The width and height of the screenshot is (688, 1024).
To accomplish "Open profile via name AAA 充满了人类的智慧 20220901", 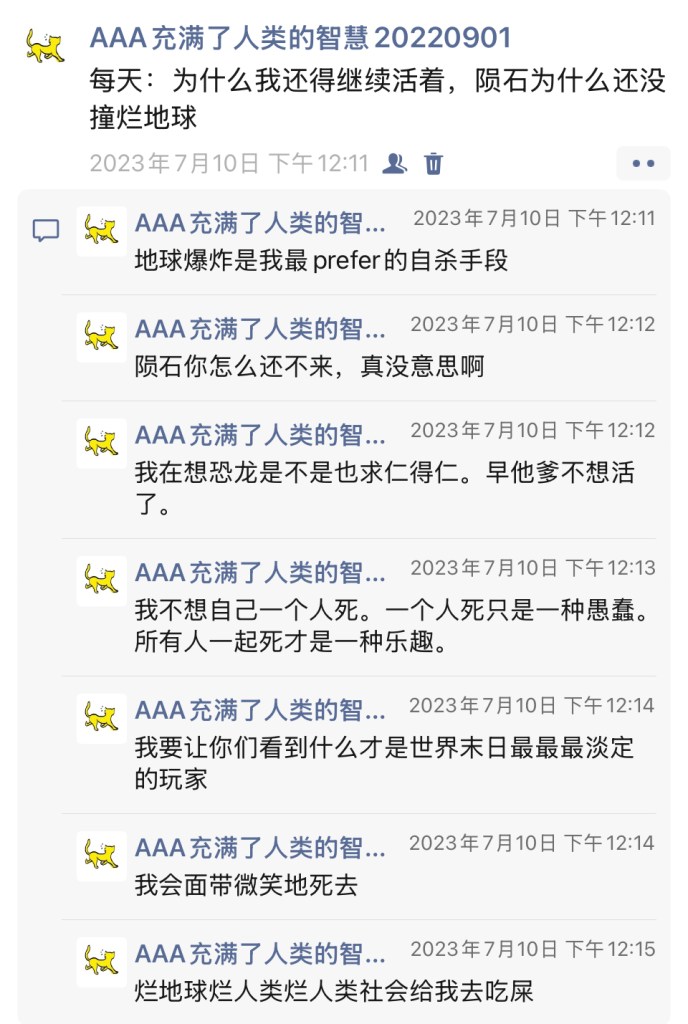I will pyautogui.click(x=300, y=38).
